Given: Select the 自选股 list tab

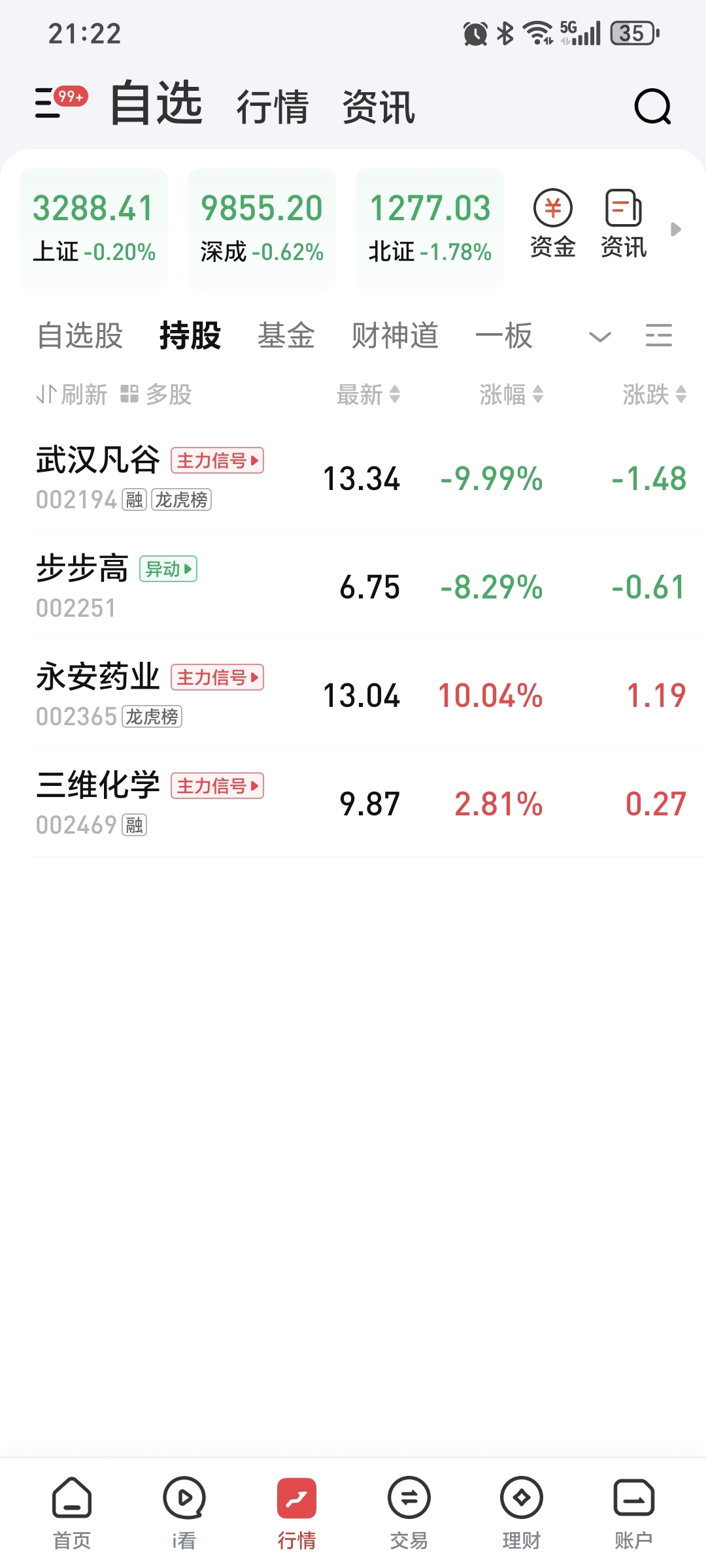Looking at the screenshot, I should [80, 336].
